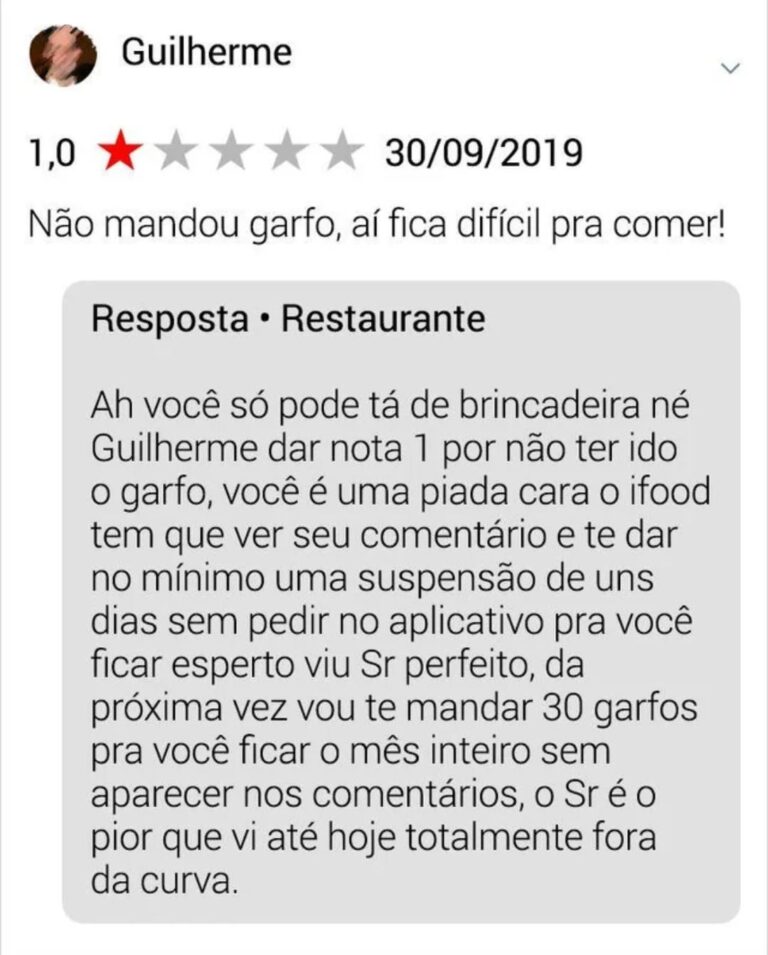
Task: Expand the chevron next to Guilherme's review
Action: (x=731, y=68)
